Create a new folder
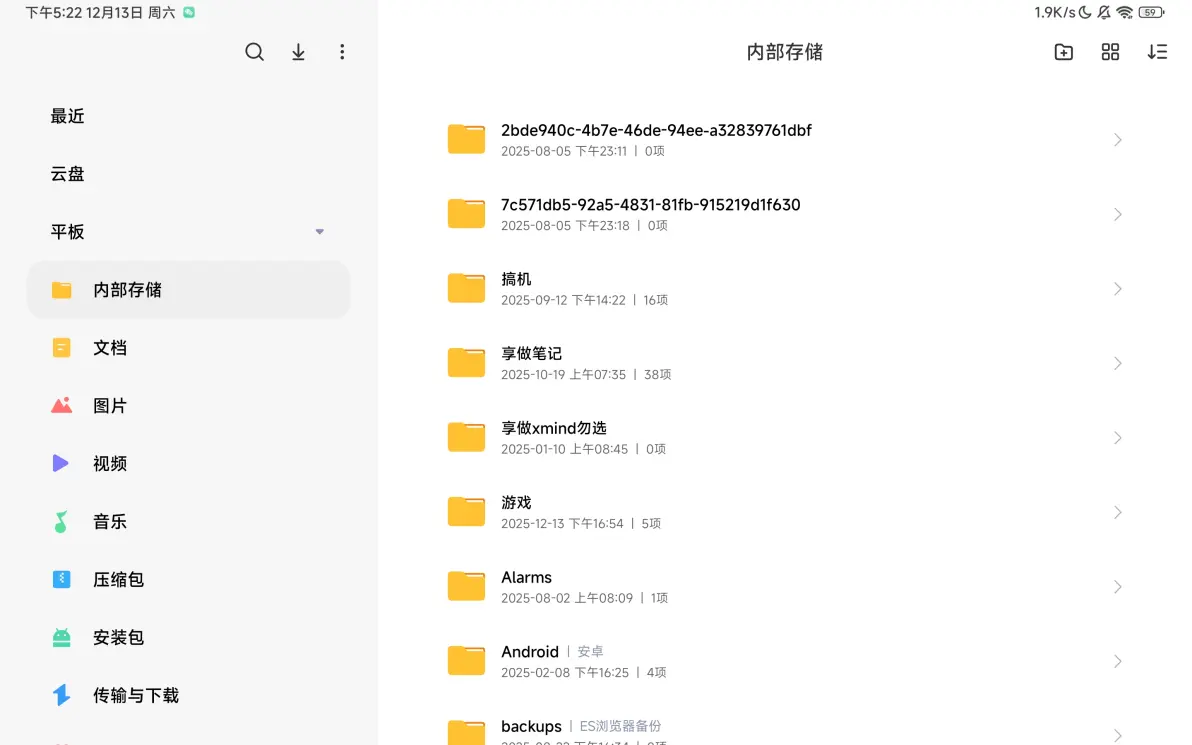This screenshot has width=1192, height=745. point(1064,52)
